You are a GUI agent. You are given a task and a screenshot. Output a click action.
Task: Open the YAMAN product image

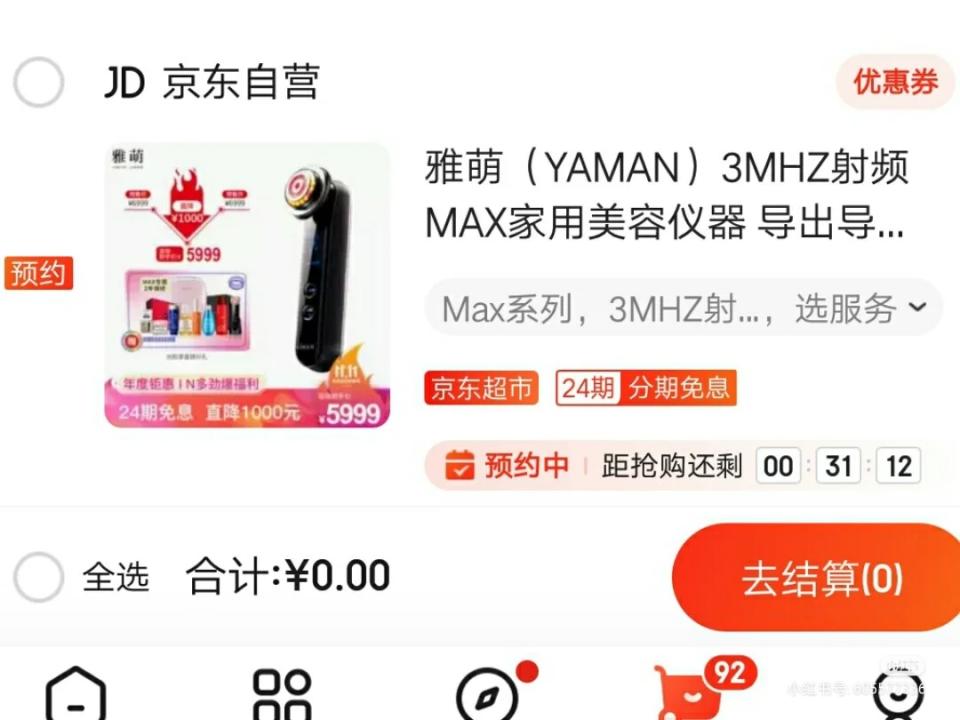tap(247, 286)
